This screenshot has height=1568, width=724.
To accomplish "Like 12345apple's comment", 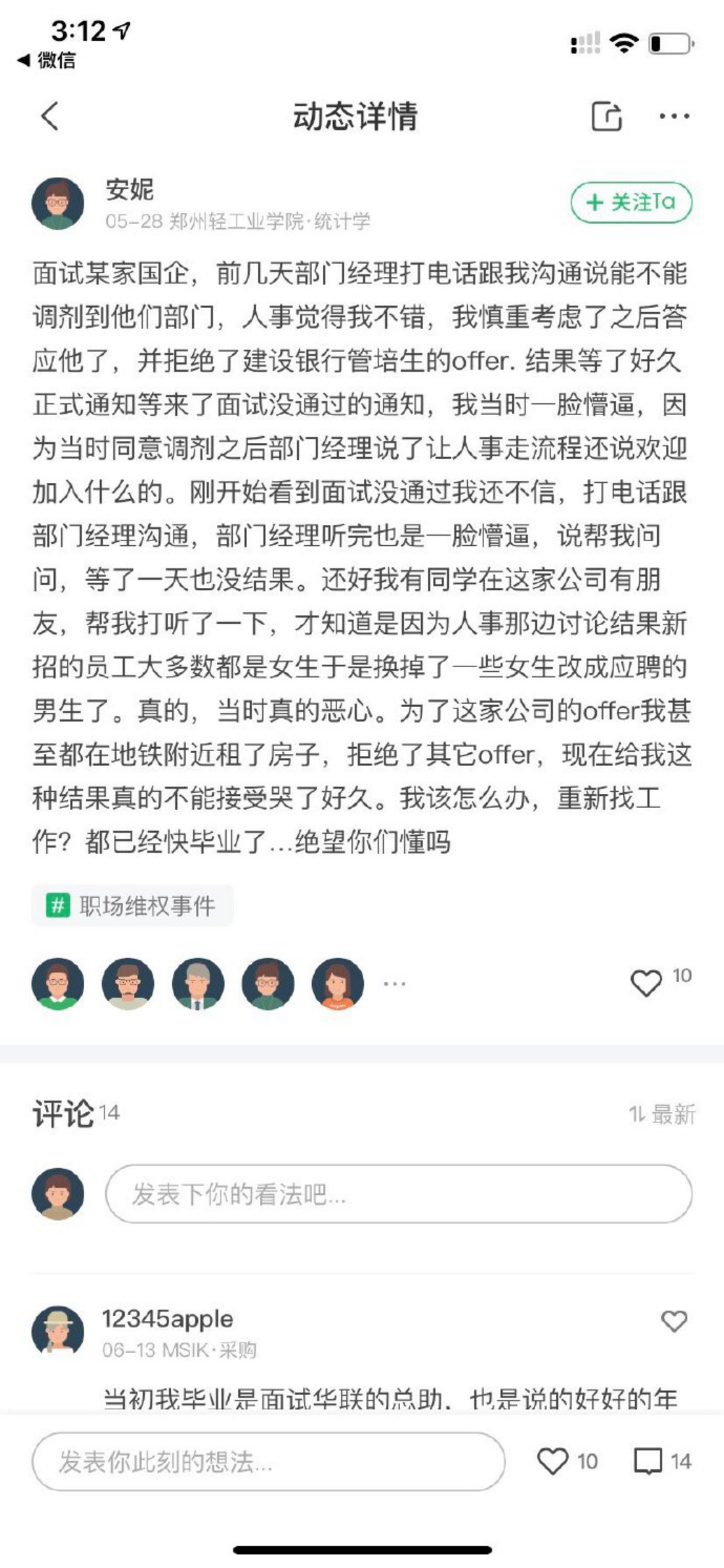I will 674,1321.
